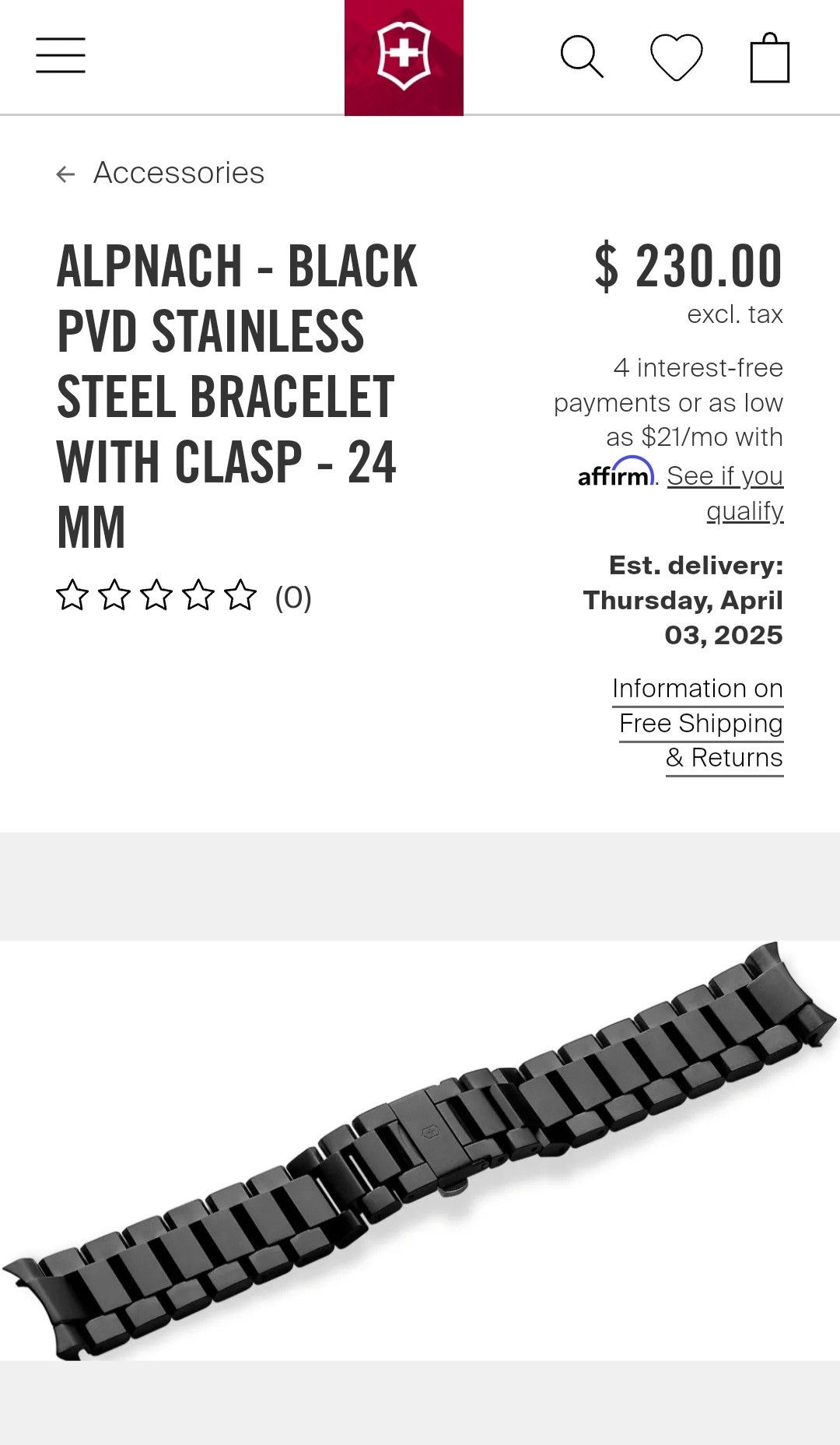Go back to Accessories

pos(160,173)
